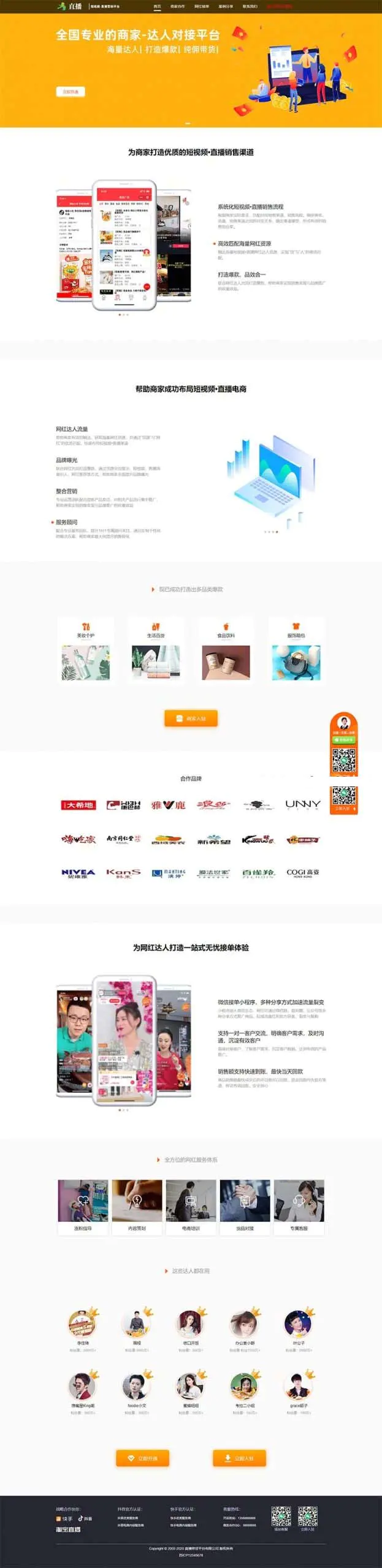The height and width of the screenshot is (1568, 382).
Task: Open the 内容策划 service card
Action: pos(137,1207)
